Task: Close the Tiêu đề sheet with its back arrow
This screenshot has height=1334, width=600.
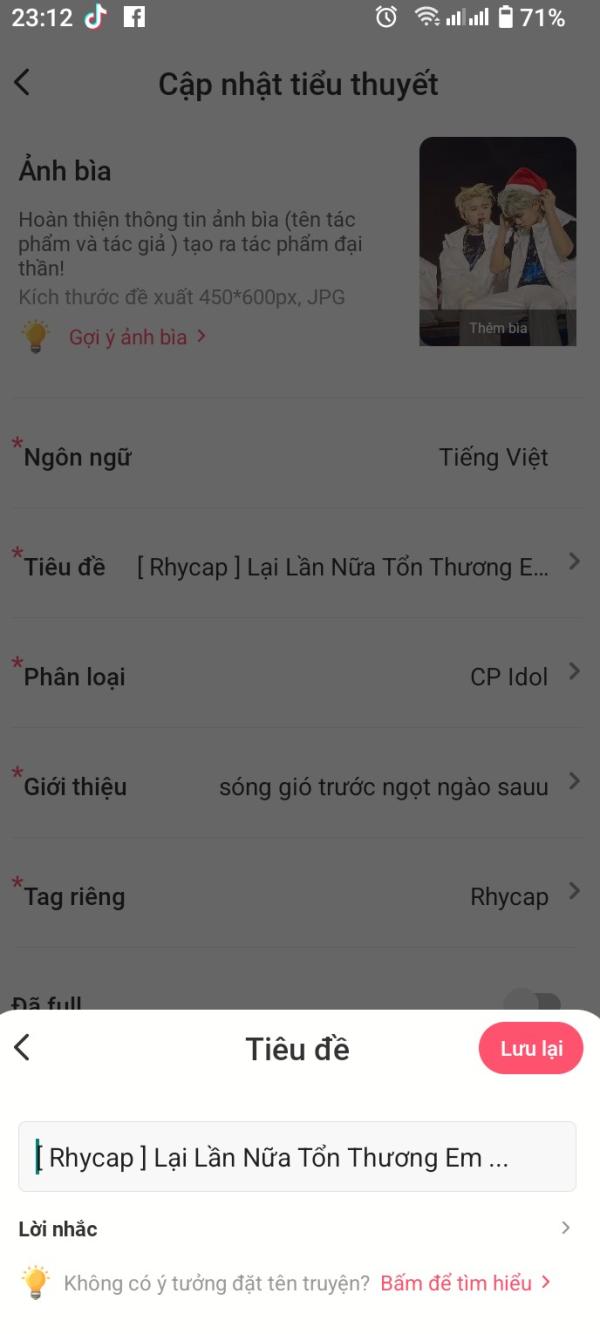Action: (x=22, y=1048)
